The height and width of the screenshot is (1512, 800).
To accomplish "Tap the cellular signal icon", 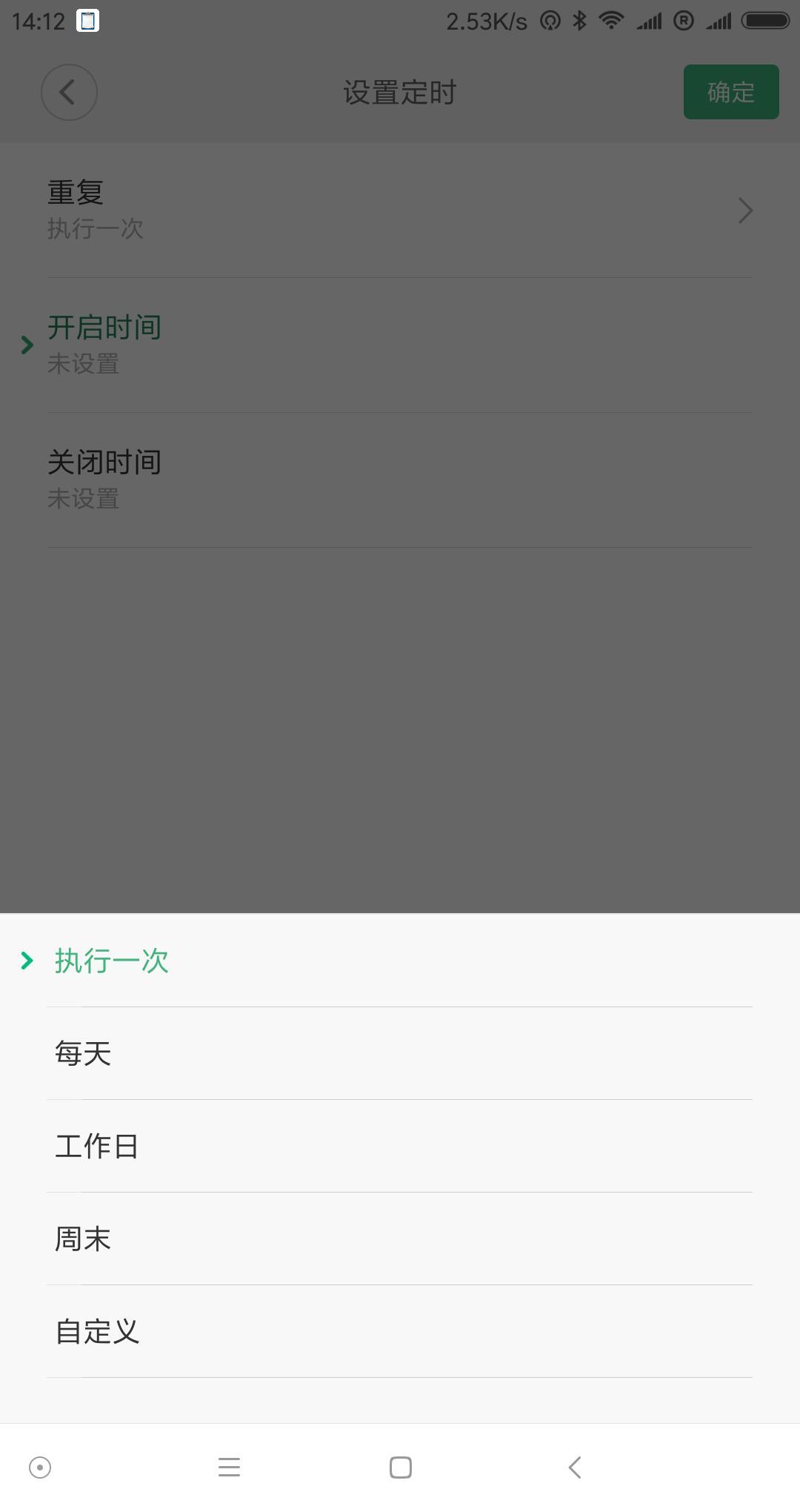I will (x=648, y=20).
